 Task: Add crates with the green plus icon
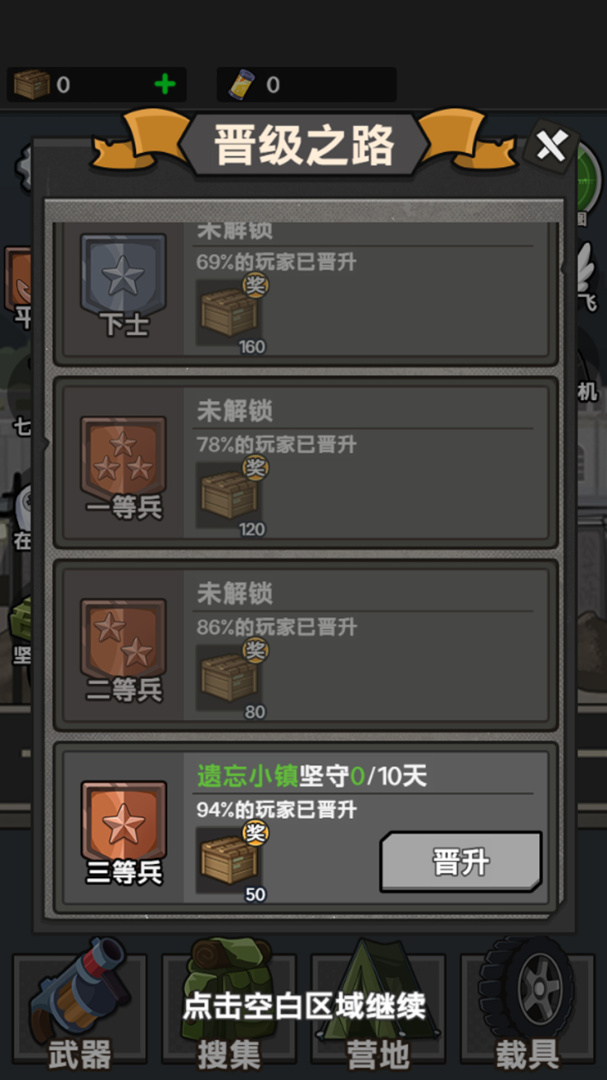[x=165, y=85]
